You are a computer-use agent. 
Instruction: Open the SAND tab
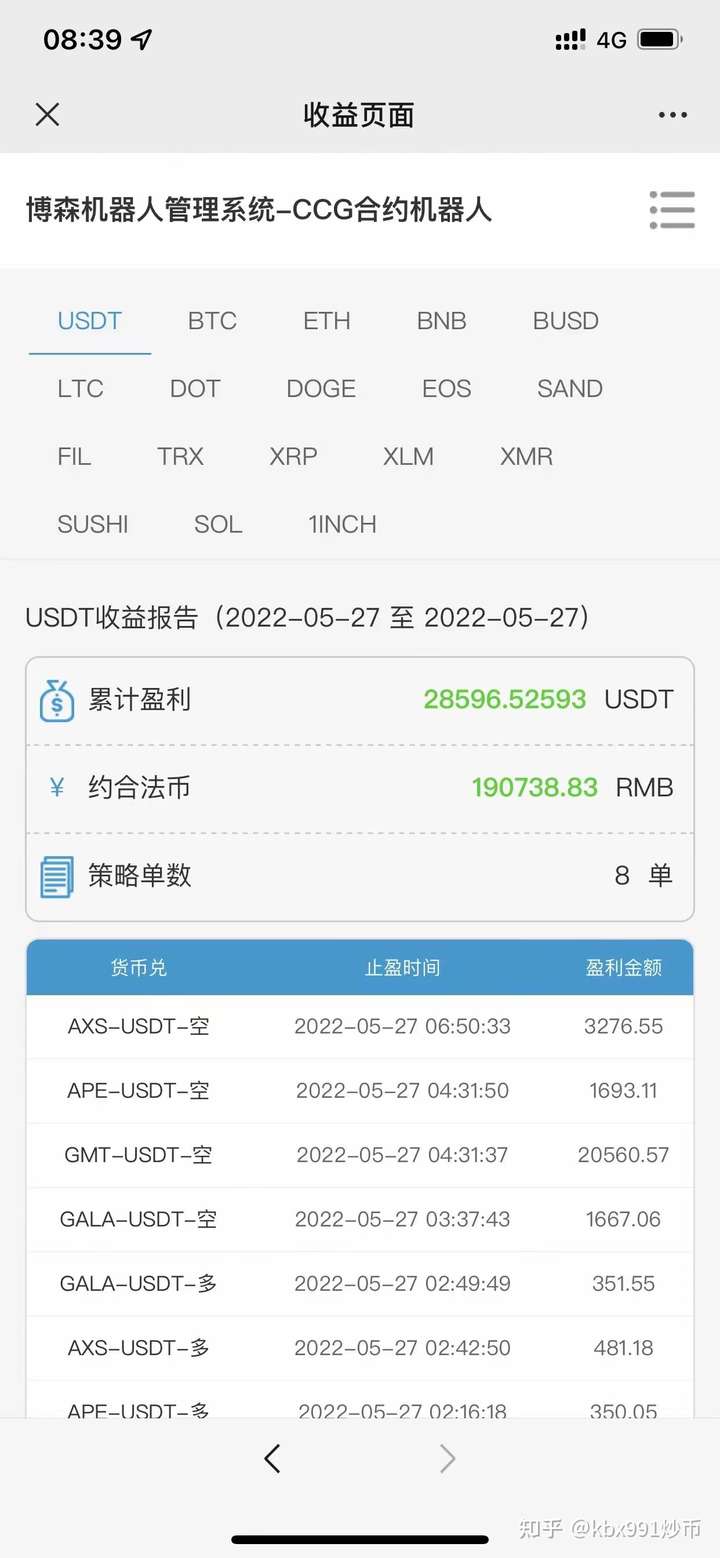[569, 389]
